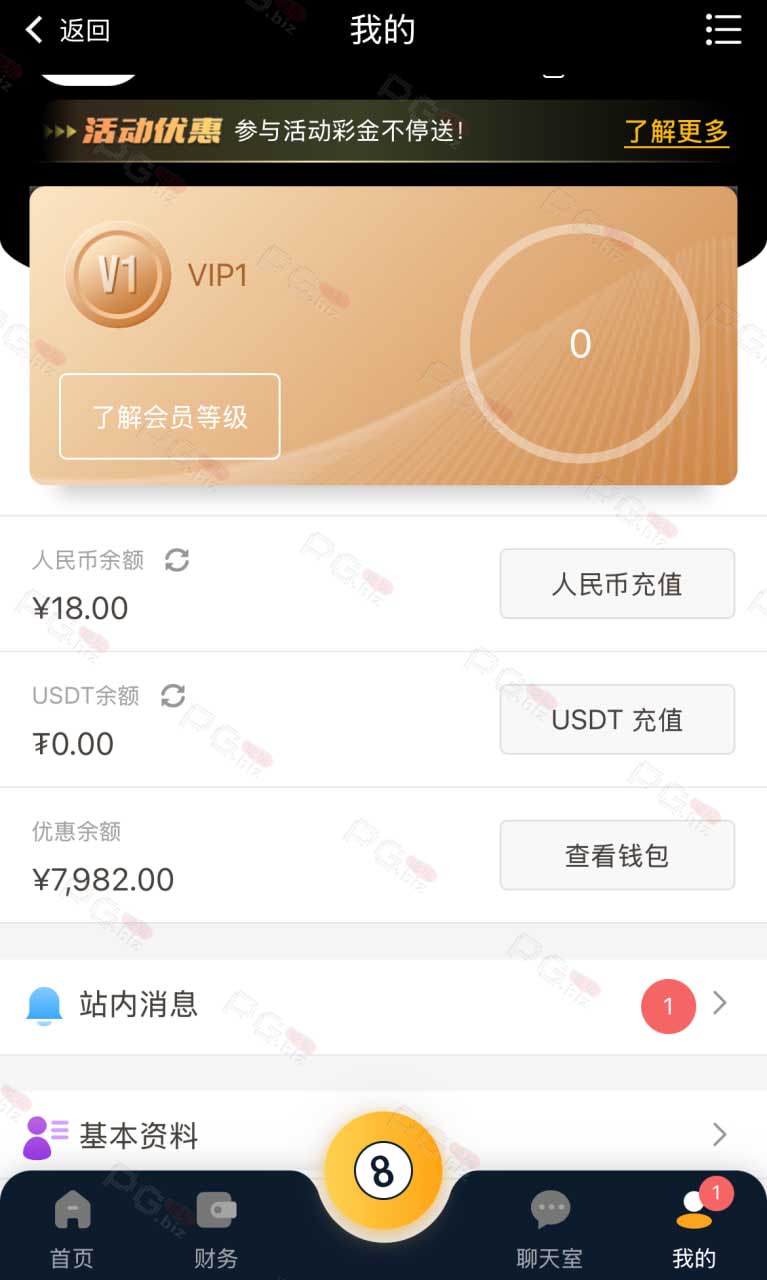The width and height of the screenshot is (767, 1280).
Task: Tap the 了解更多 link on the promo banner
Action: (677, 131)
